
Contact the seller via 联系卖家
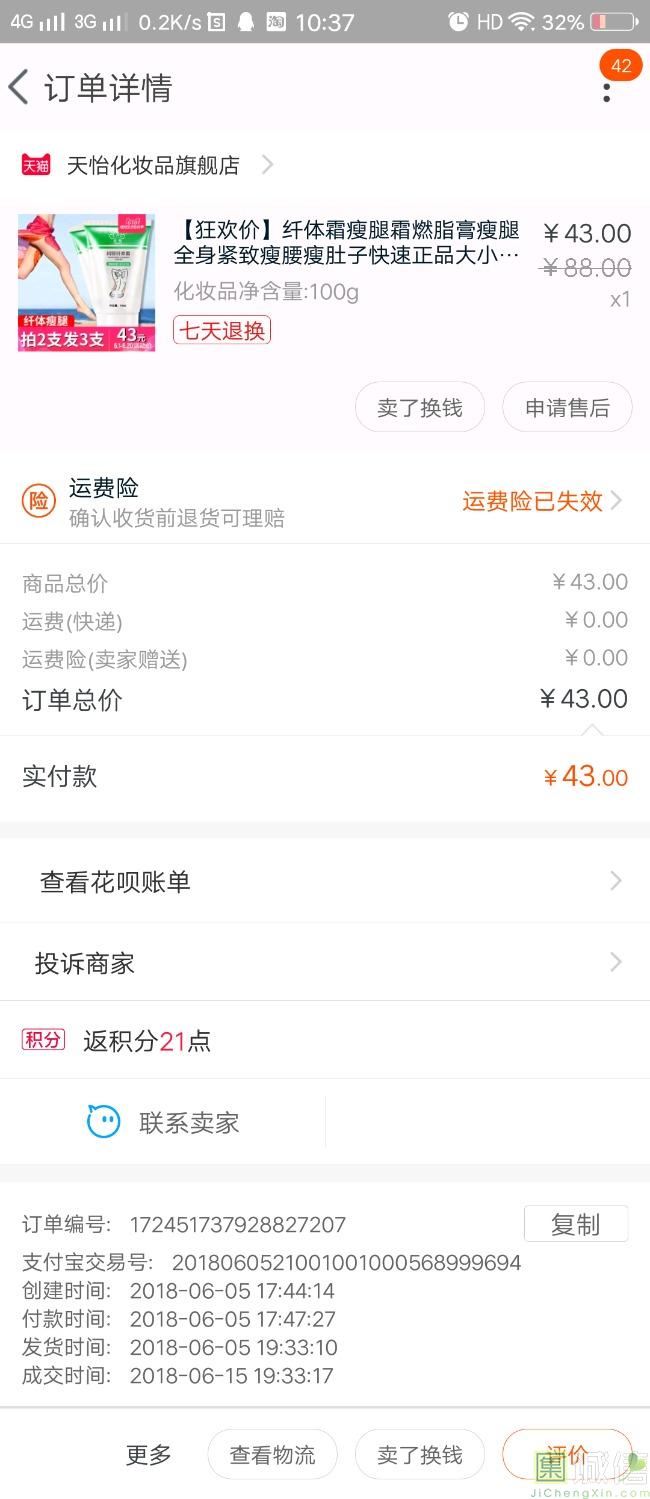click(164, 1122)
